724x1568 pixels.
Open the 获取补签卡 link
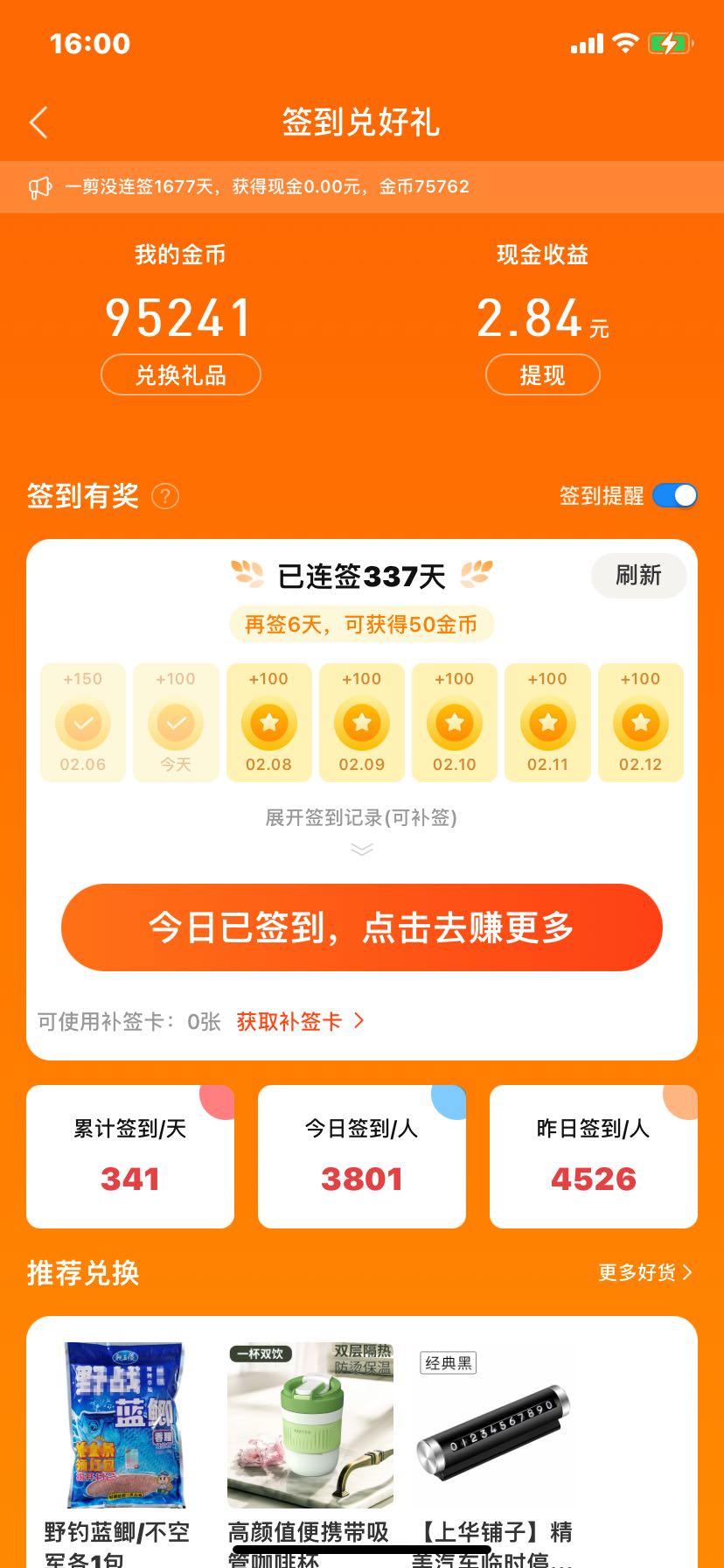[300, 1021]
